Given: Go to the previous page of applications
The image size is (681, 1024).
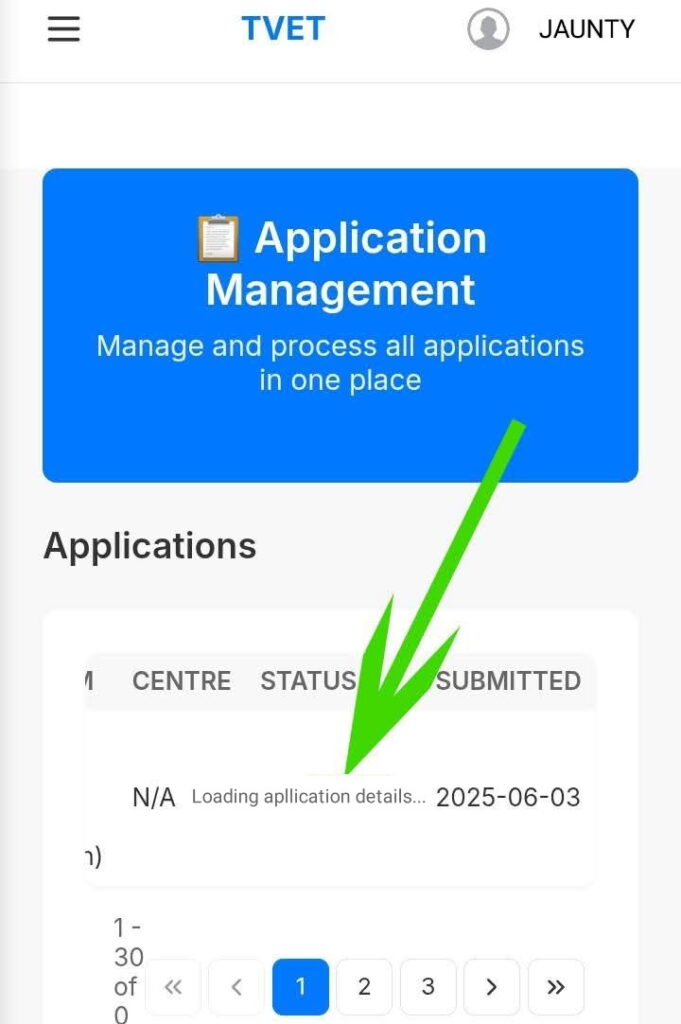Looking at the screenshot, I should (x=237, y=987).
